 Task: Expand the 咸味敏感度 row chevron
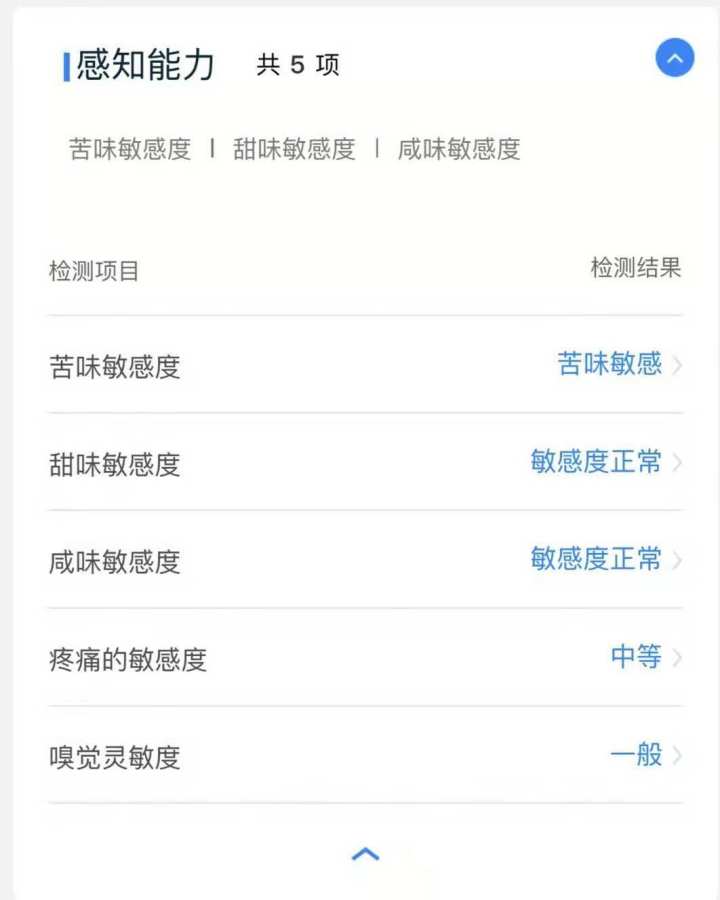tap(679, 560)
